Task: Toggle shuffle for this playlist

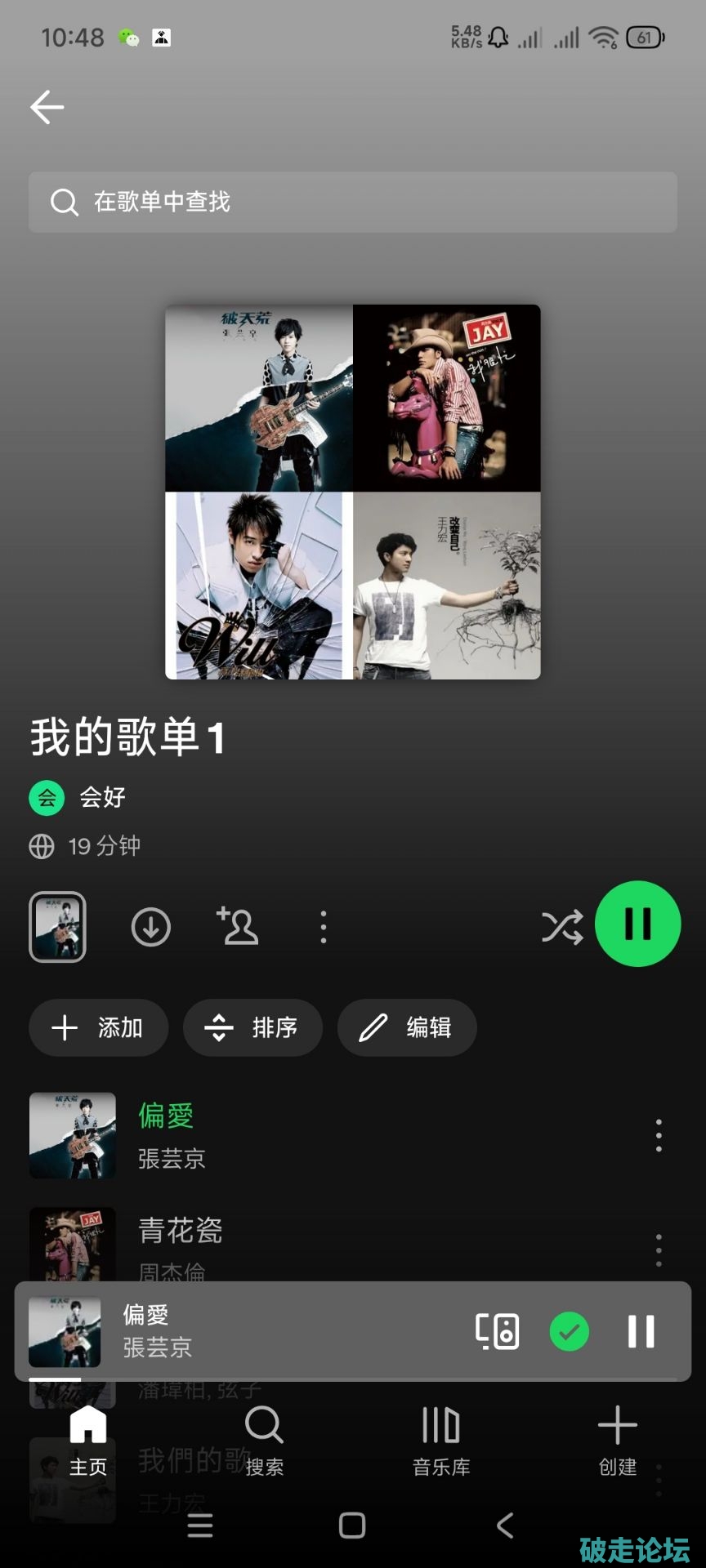Action: [562, 927]
